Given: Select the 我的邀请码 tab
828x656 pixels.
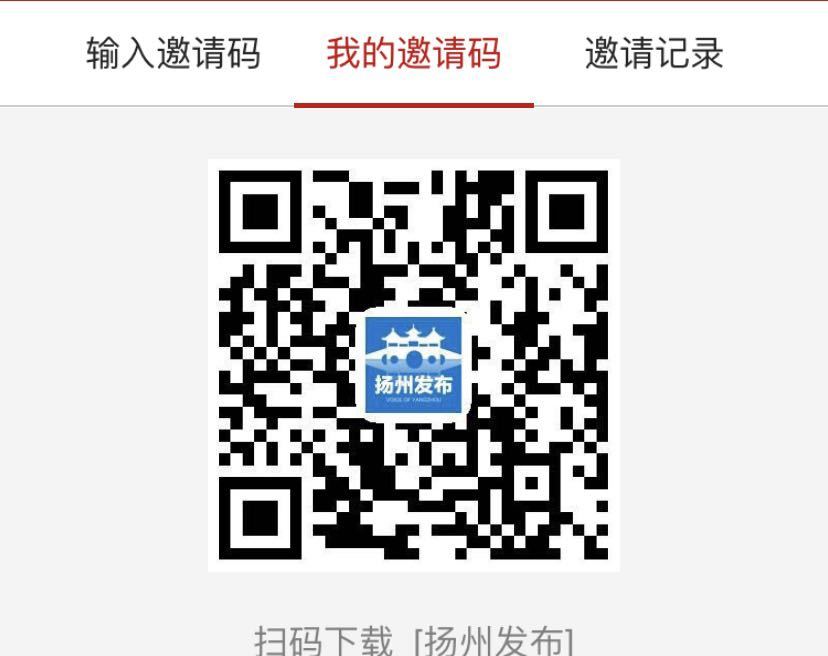Looking at the screenshot, I should coord(413,54).
